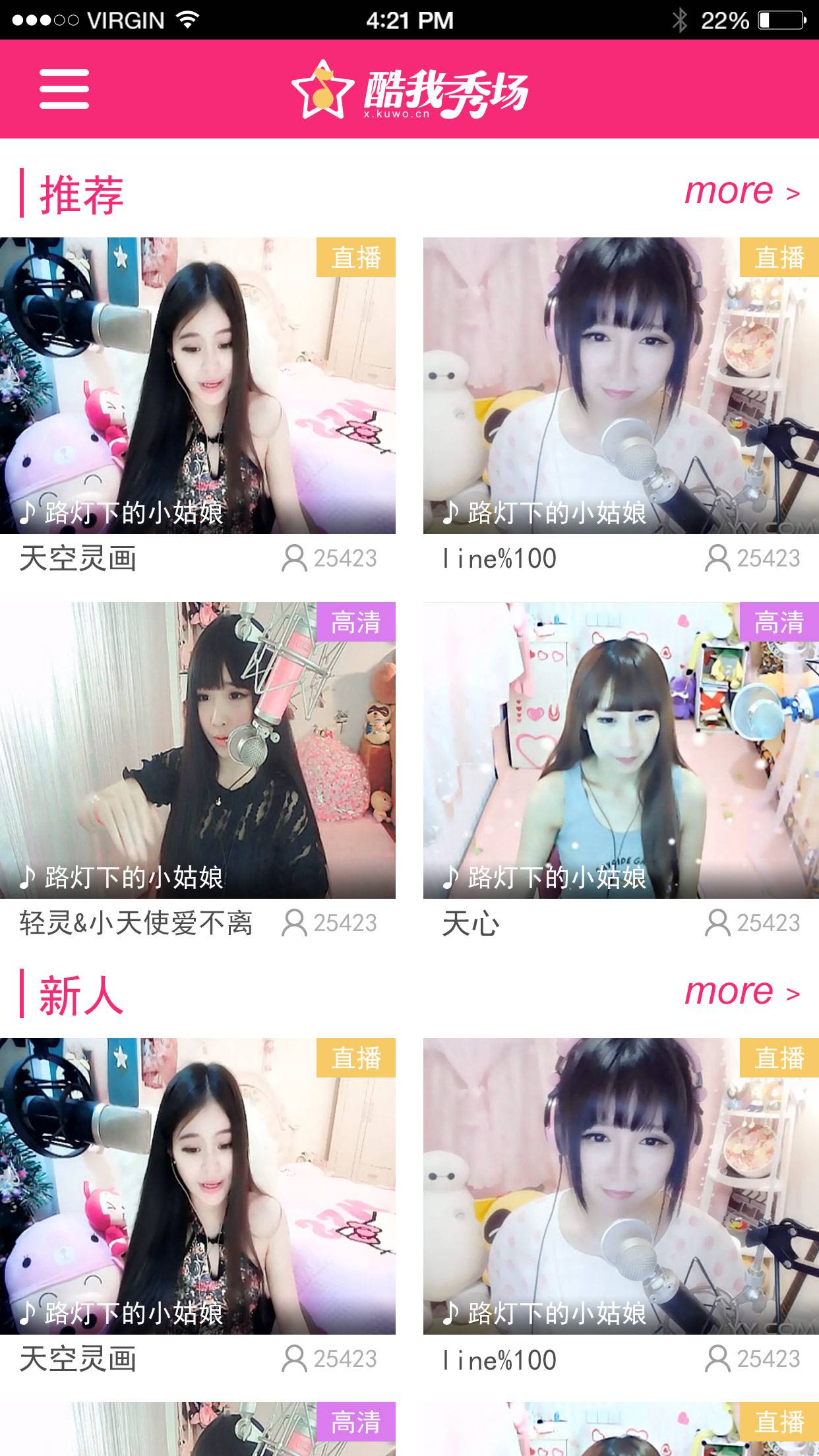Tap more next to 推荐 section
This screenshot has height=1456, width=819.
pos(741,193)
